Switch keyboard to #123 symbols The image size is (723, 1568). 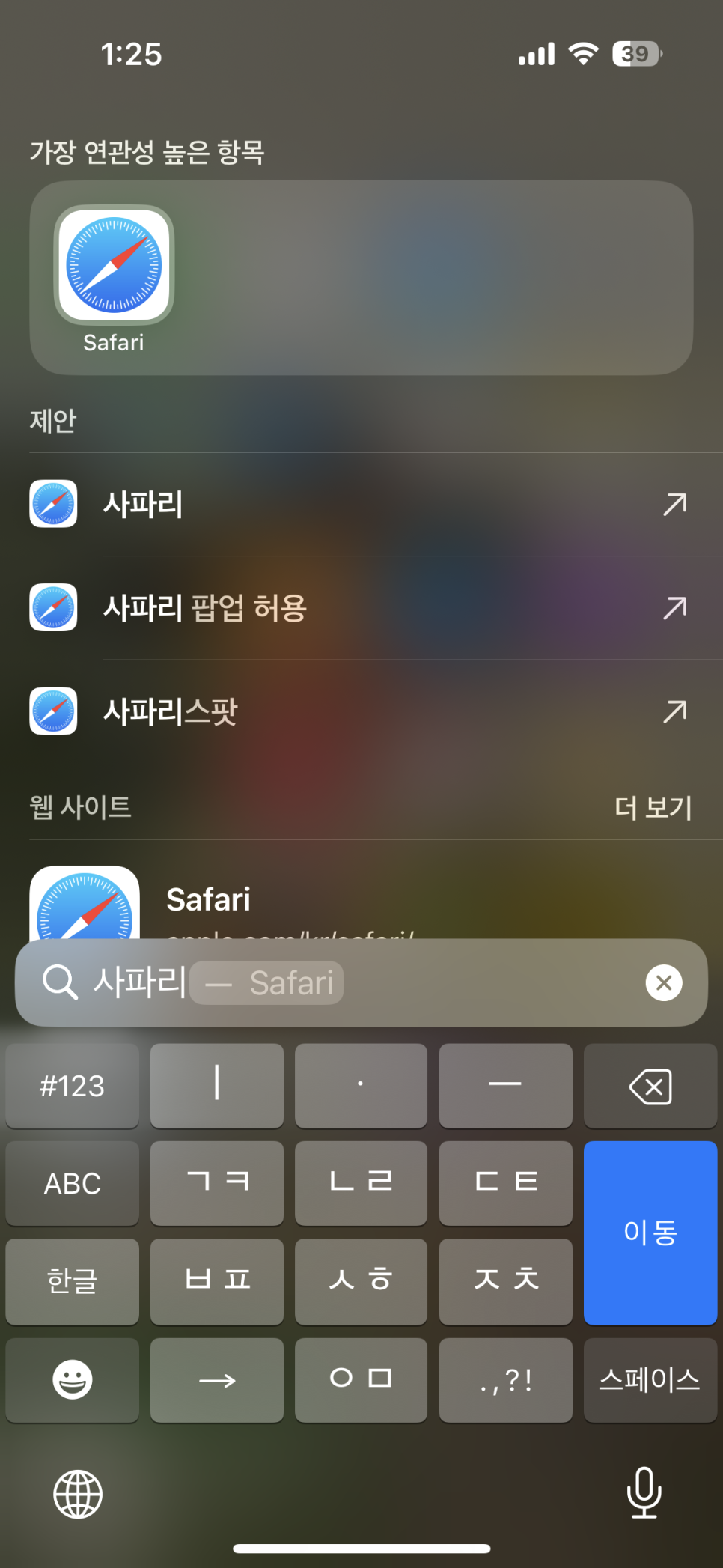[72, 1086]
